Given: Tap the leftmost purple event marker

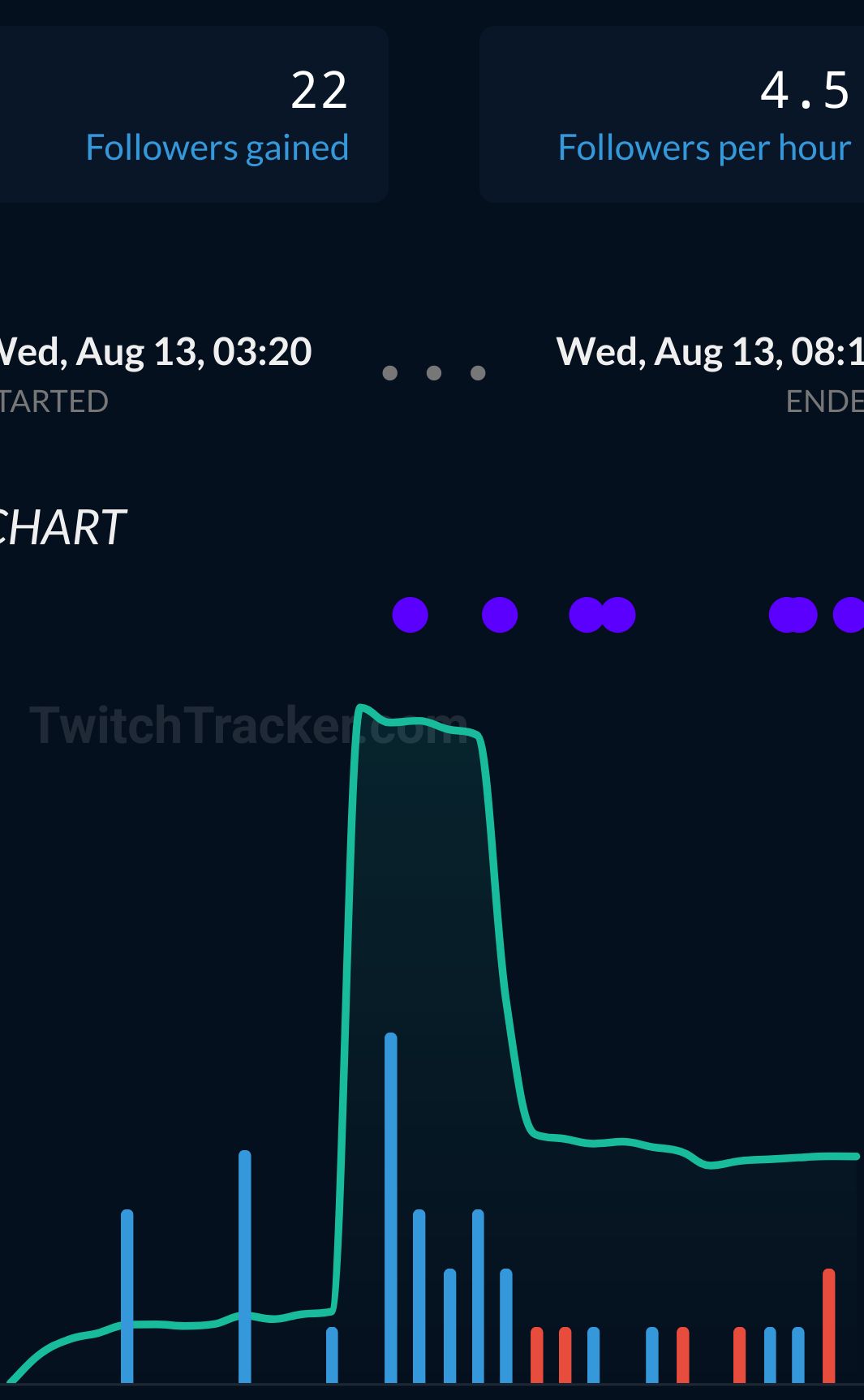Looking at the screenshot, I should (410, 615).
